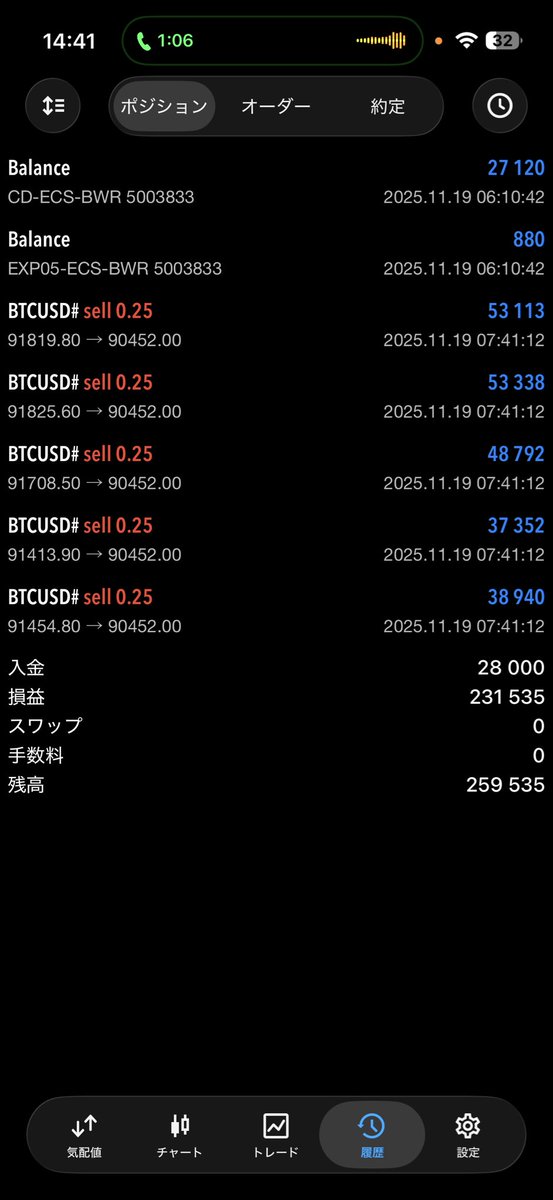Screen dimensions: 553x1200
Task: Open the BTCUSD sell with profit 38 940
Action: click(276, 611)
